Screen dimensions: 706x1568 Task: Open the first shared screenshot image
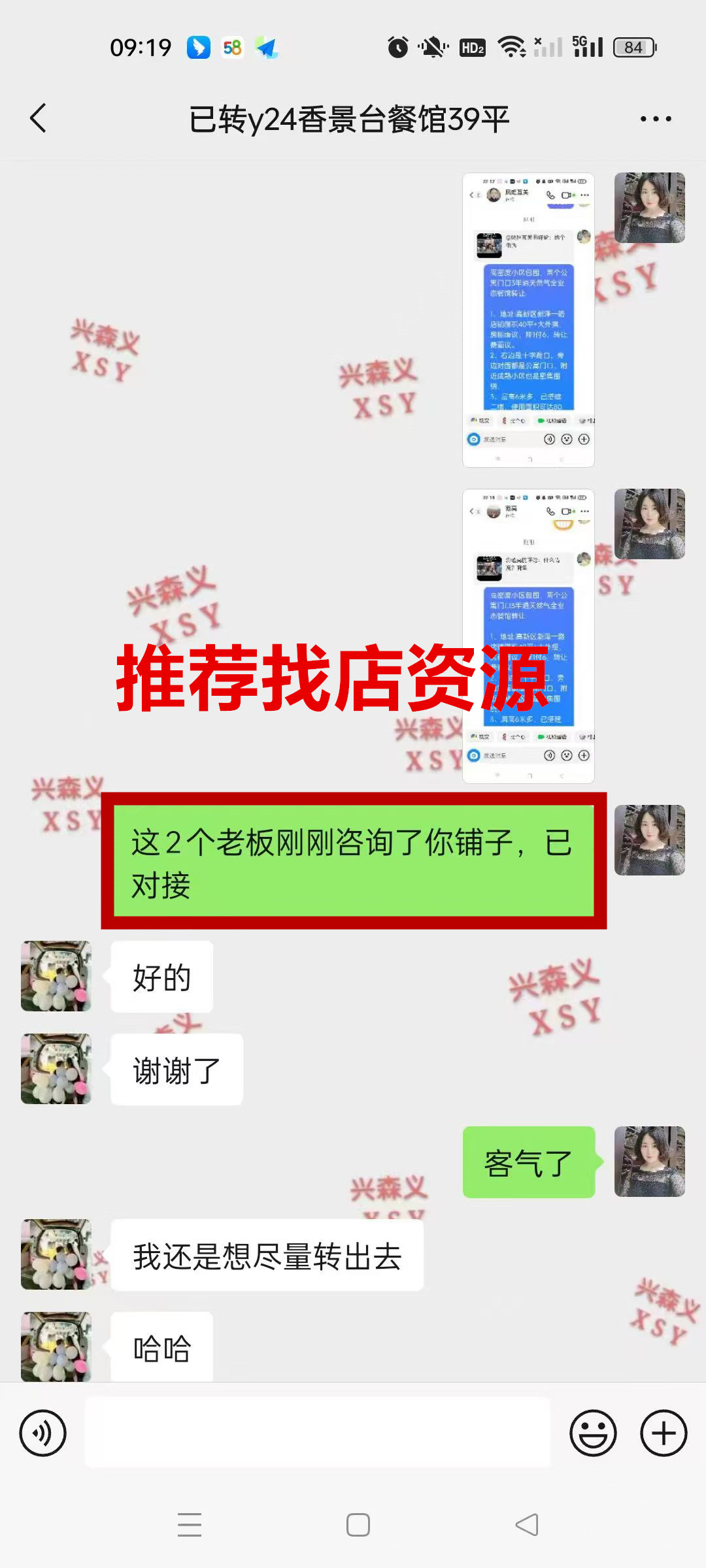tap(528, 319)
